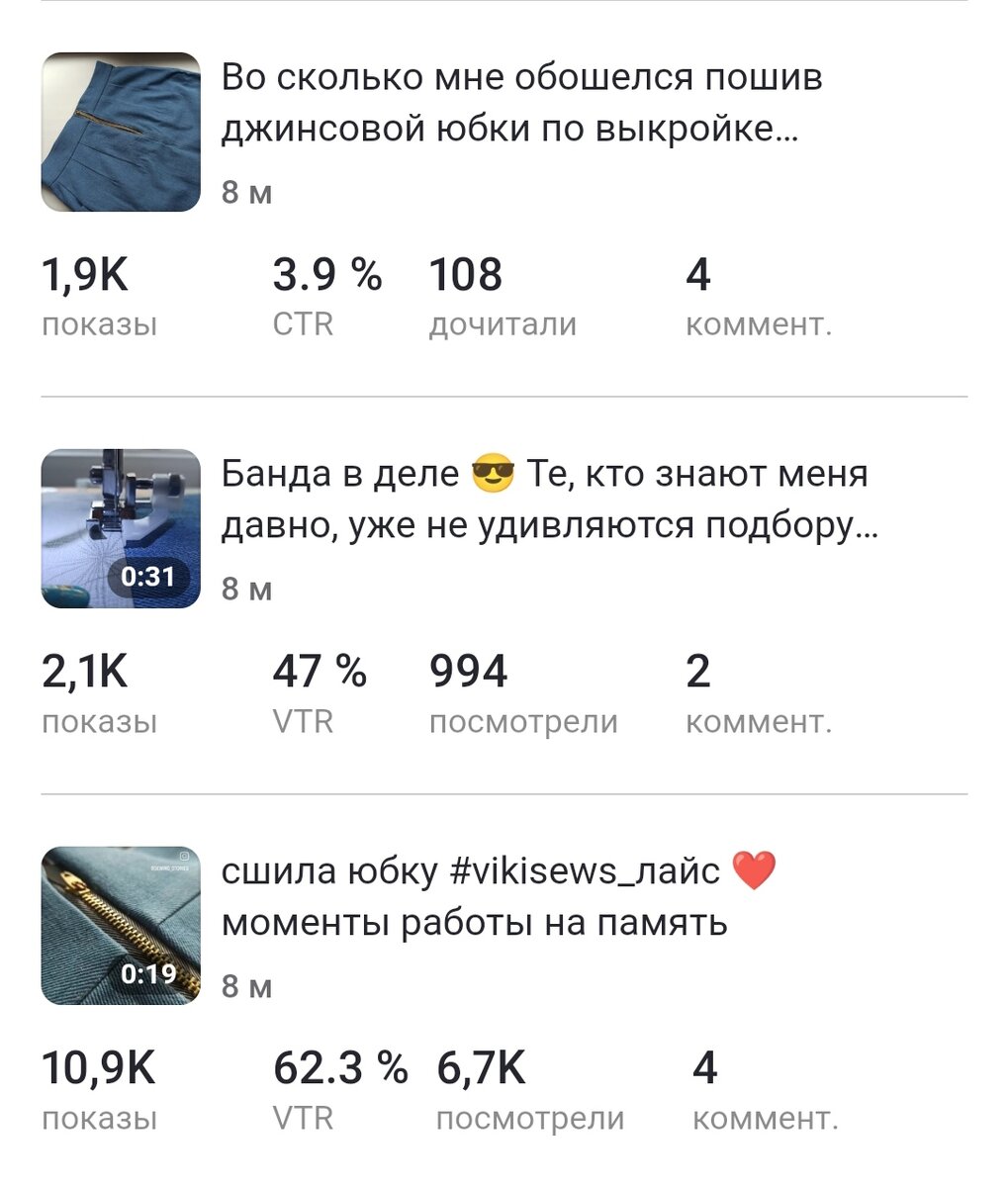The image size is (1008, 1187).
Task: Open the denim skirt thumbnail image
Action: tap(119, 132)
